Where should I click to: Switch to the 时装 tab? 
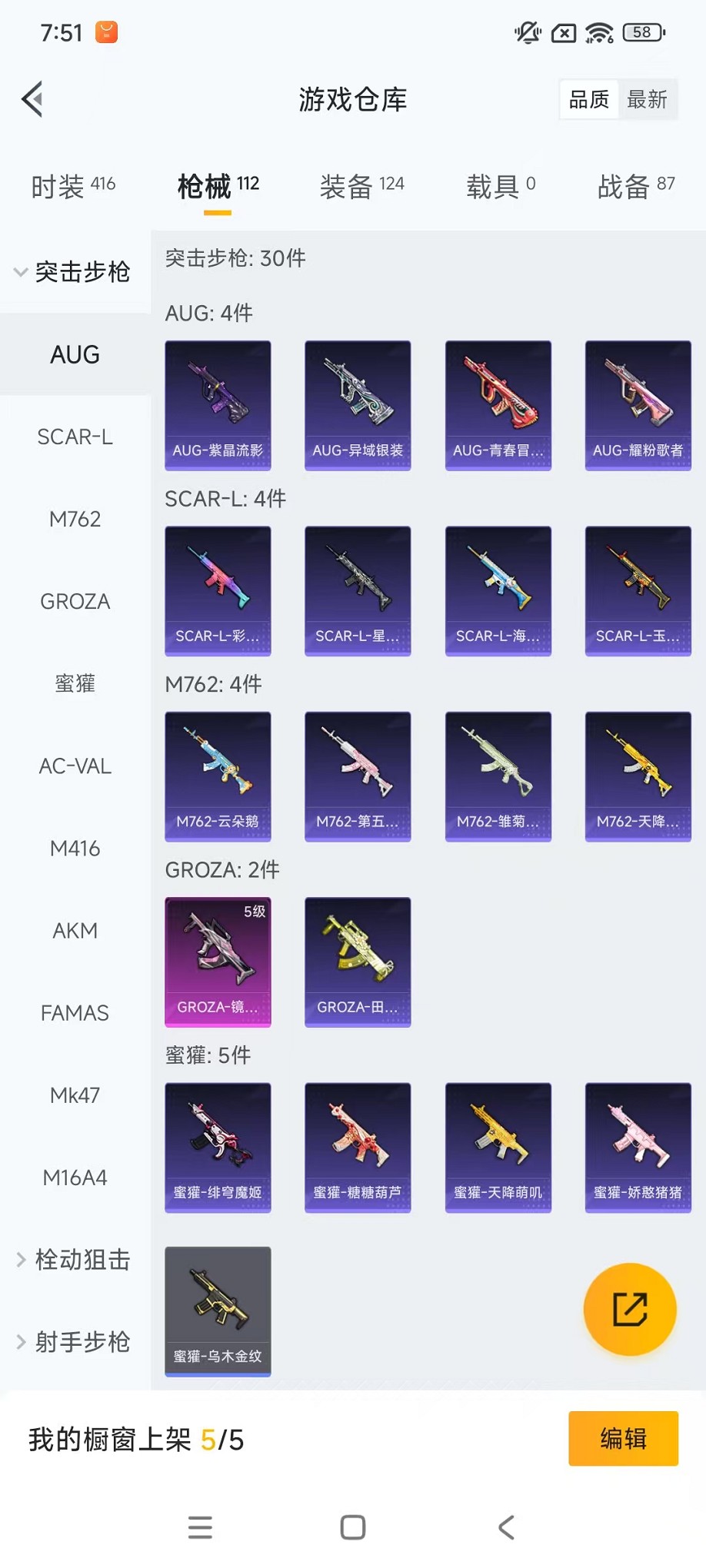(73, 186)
